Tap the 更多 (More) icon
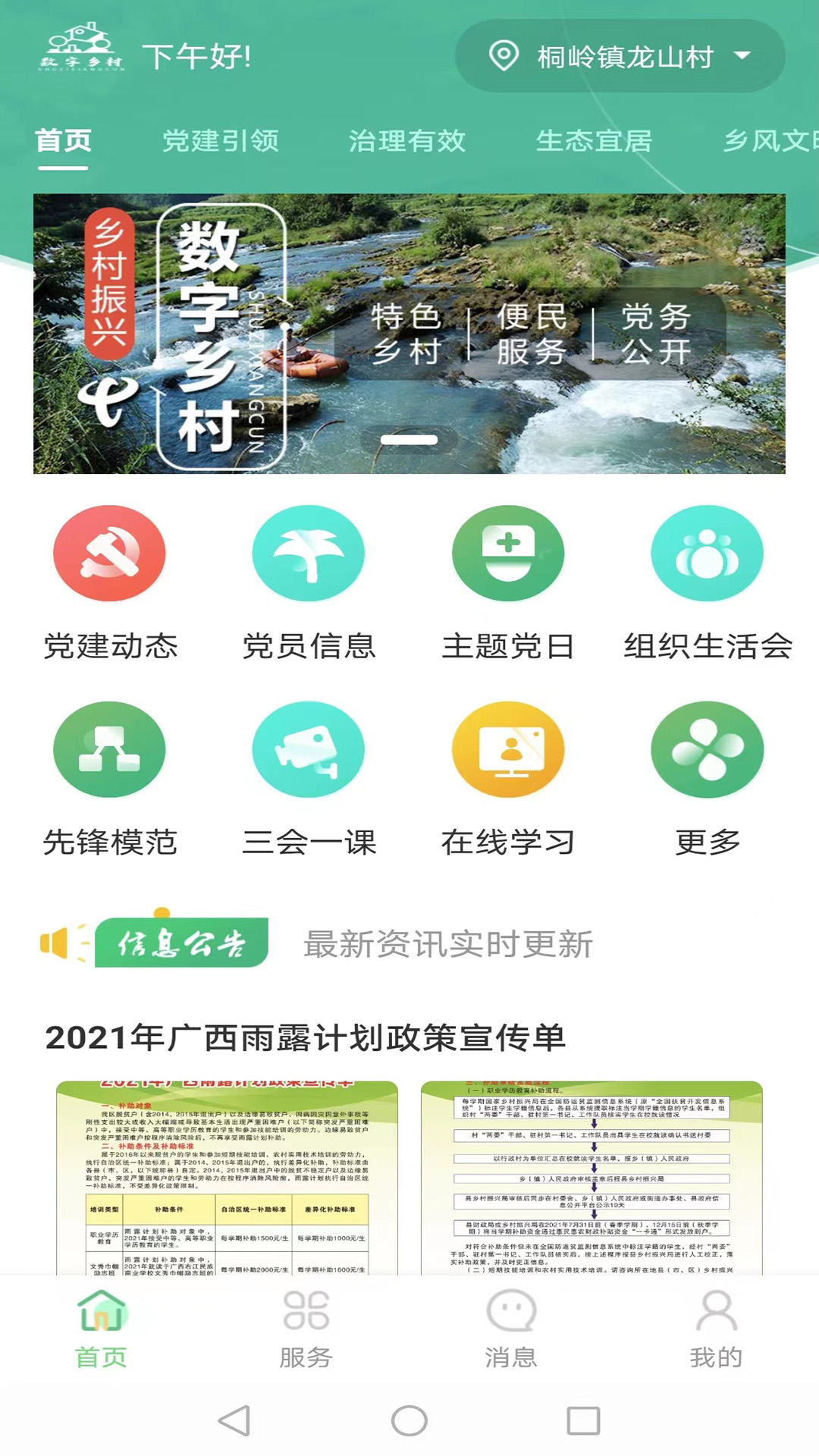The height and width of the screenshot is (1456, 819). (x=708, y=749)
